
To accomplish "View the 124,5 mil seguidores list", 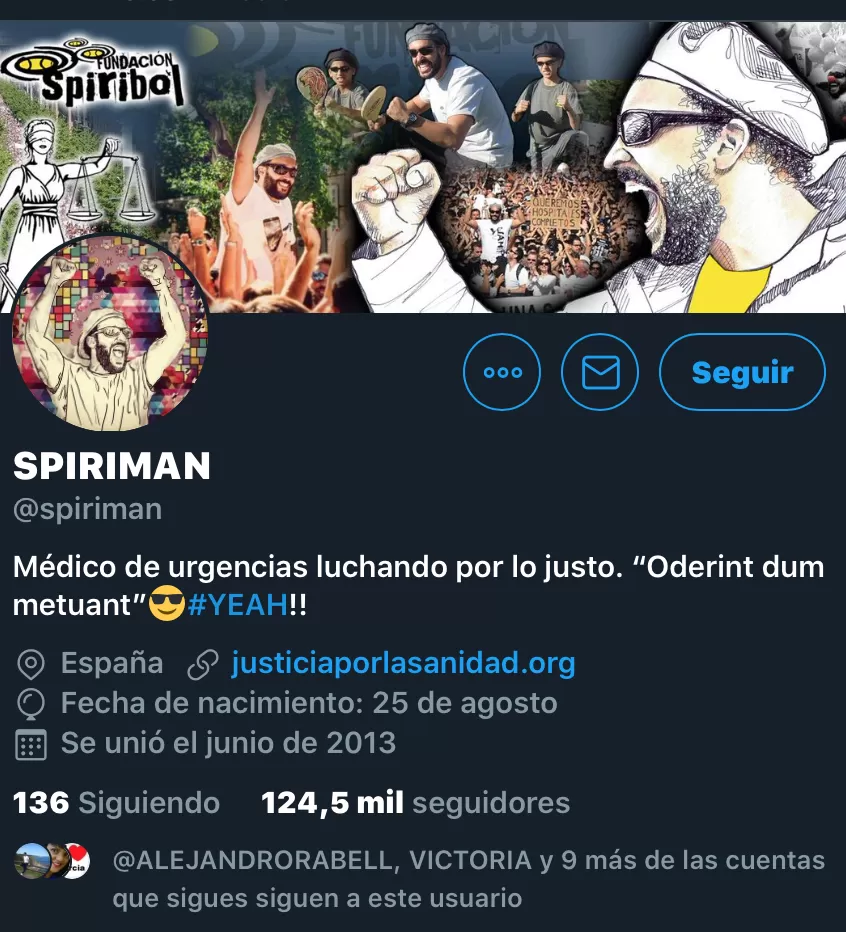I will tap(415, 802).
